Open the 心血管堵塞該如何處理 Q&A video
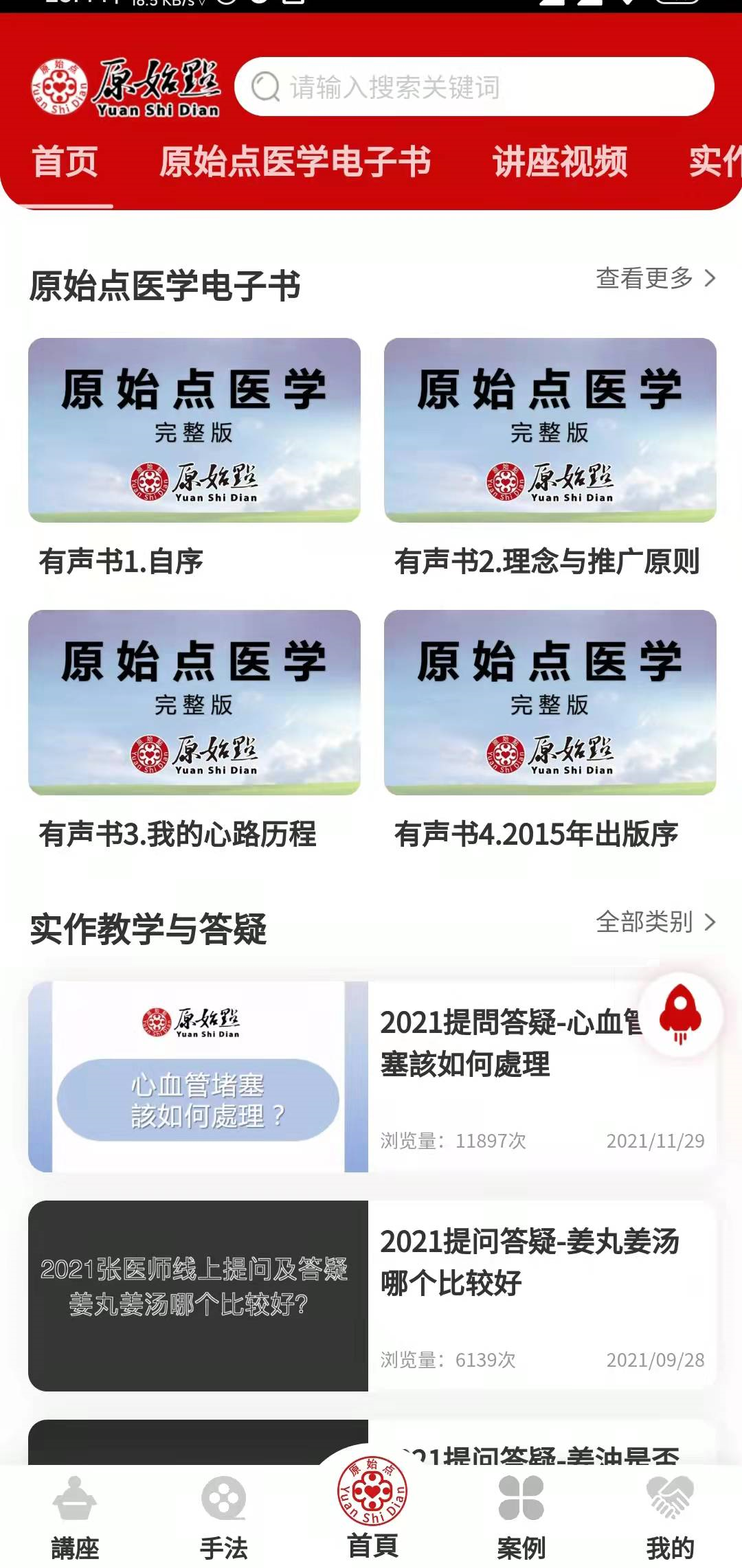 coord(371,1076)
